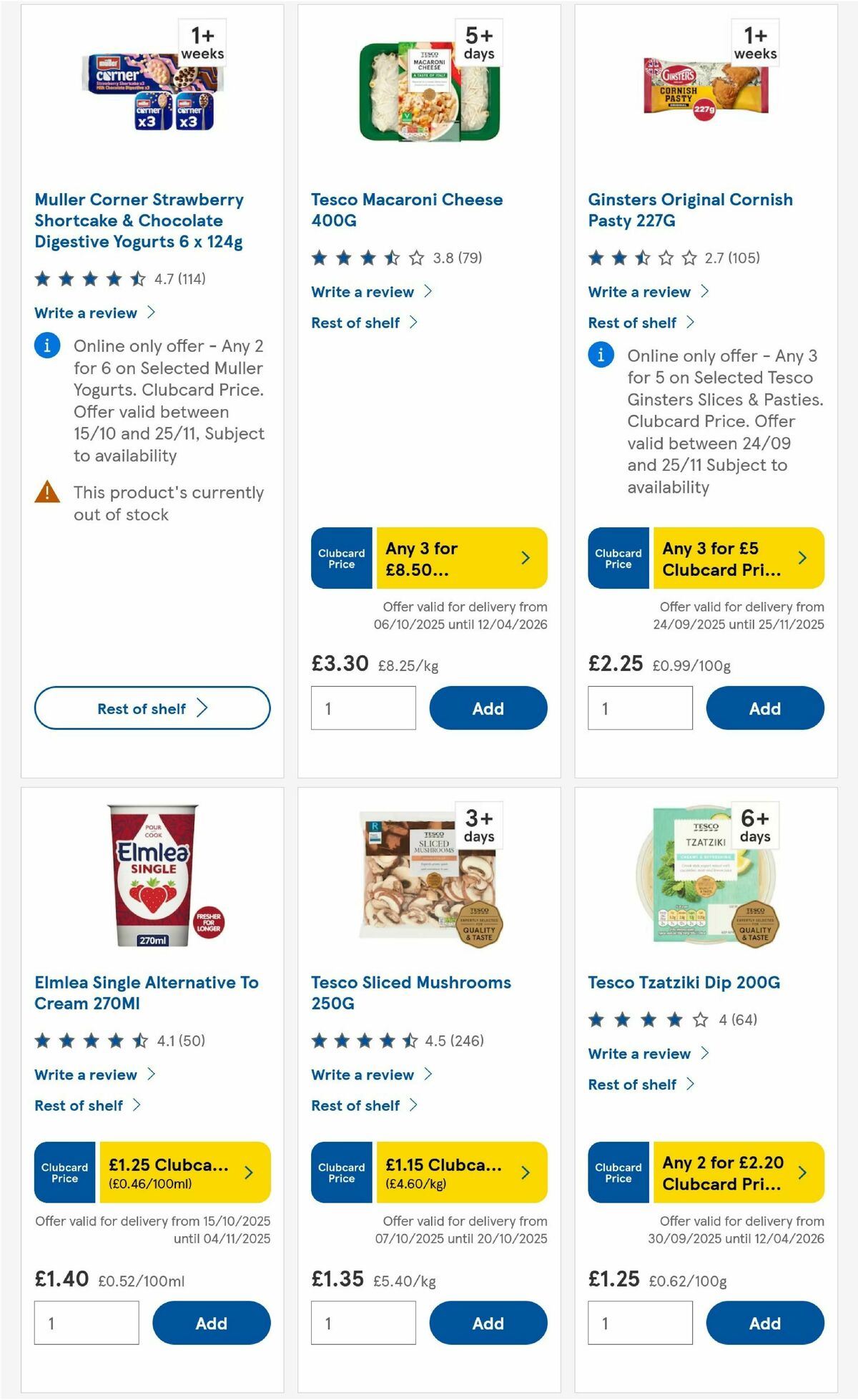Click the Clubcard Price badge on Ginsters pasty
This screenshot has height=1400, width=858.
click(x=618, y=558)
